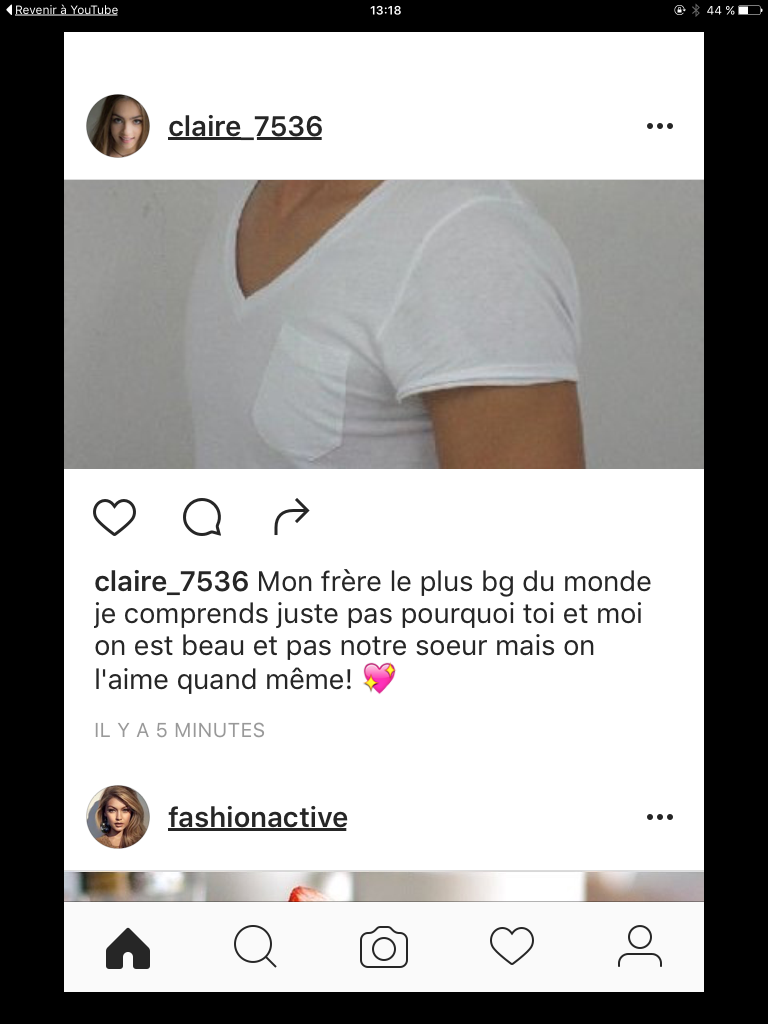Open the Camera tab
The height and width of the screenshot is (1024, 768).
pos(384,947)
